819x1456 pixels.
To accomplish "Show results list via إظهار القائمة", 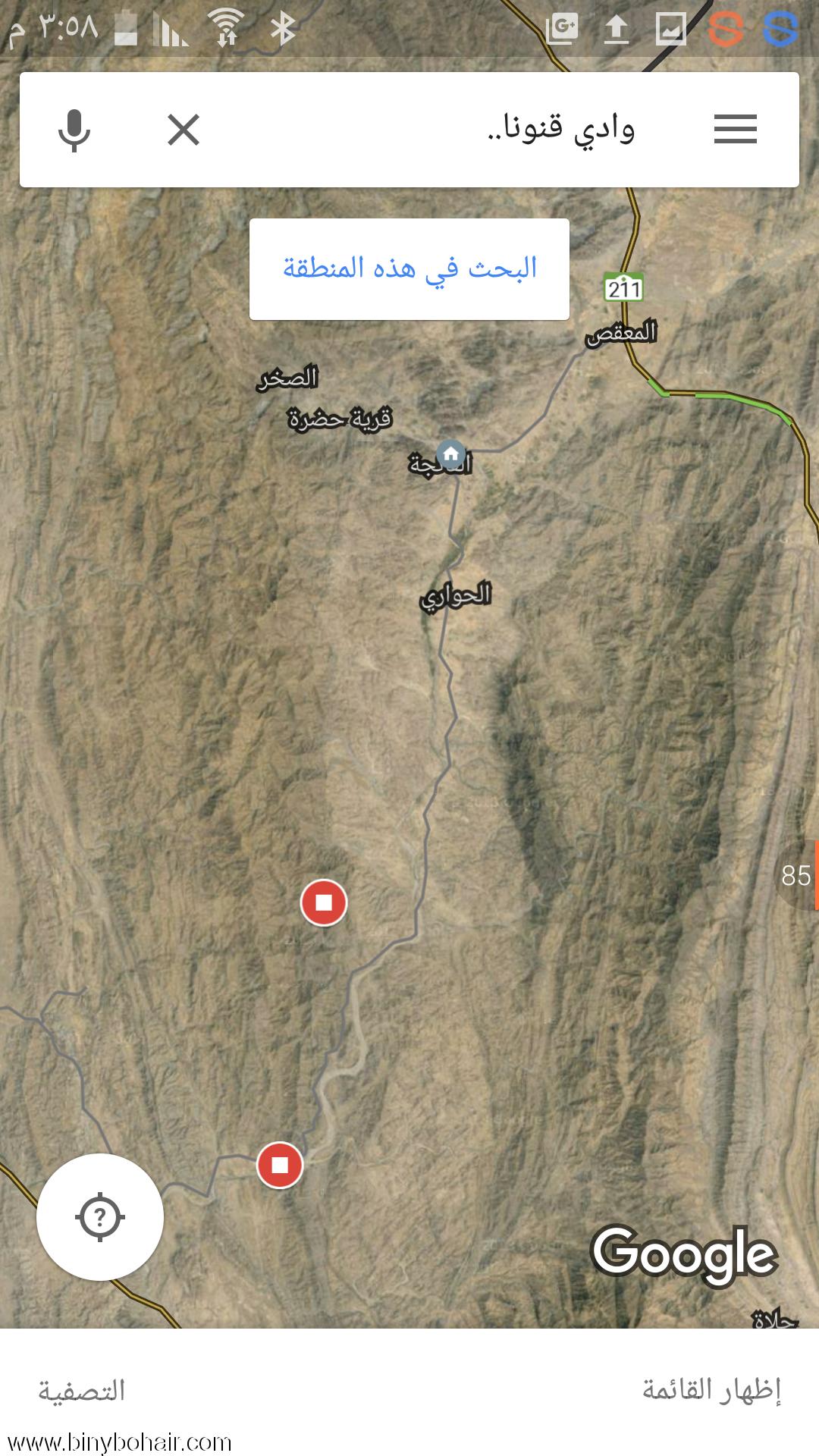I will click(x=711, y=1389).
